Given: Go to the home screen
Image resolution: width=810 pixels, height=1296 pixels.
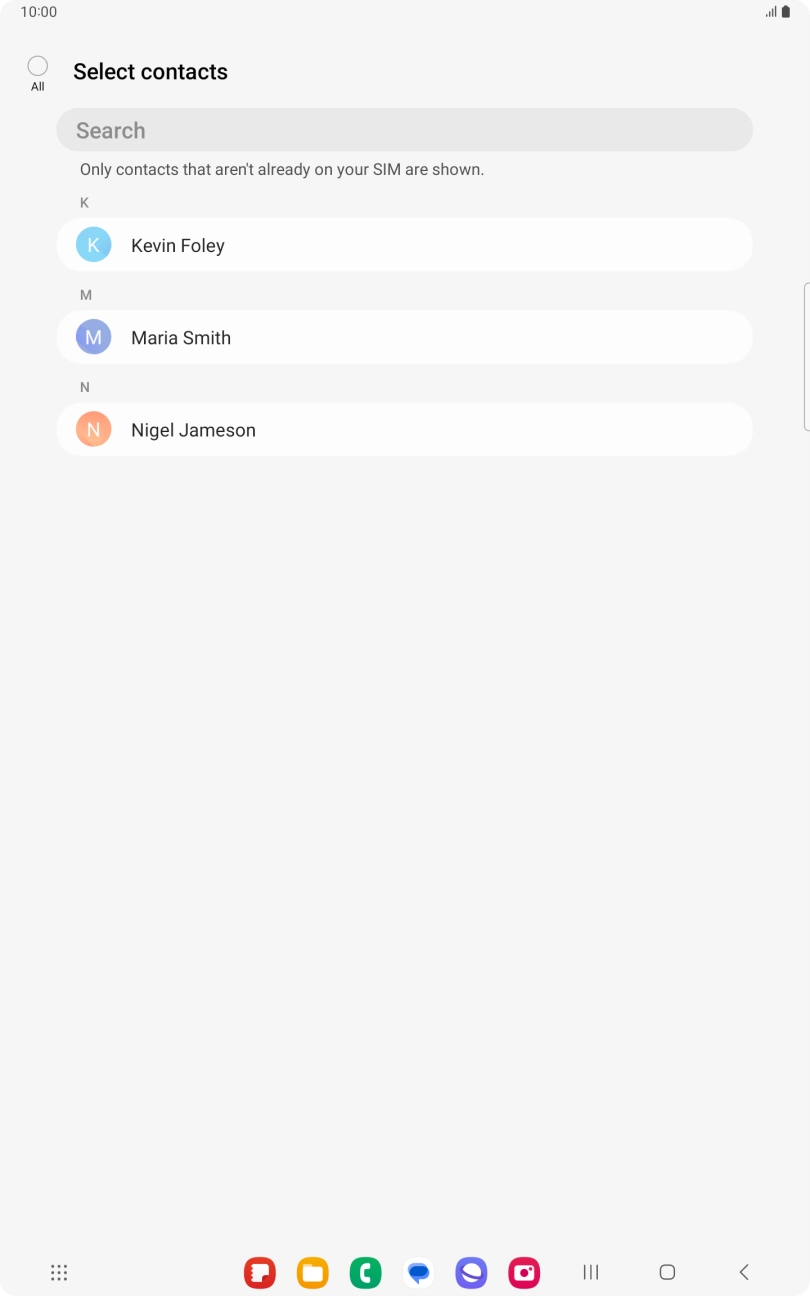Looking at the screenshot, I should pyautogui.click(x=667, y=1272).
